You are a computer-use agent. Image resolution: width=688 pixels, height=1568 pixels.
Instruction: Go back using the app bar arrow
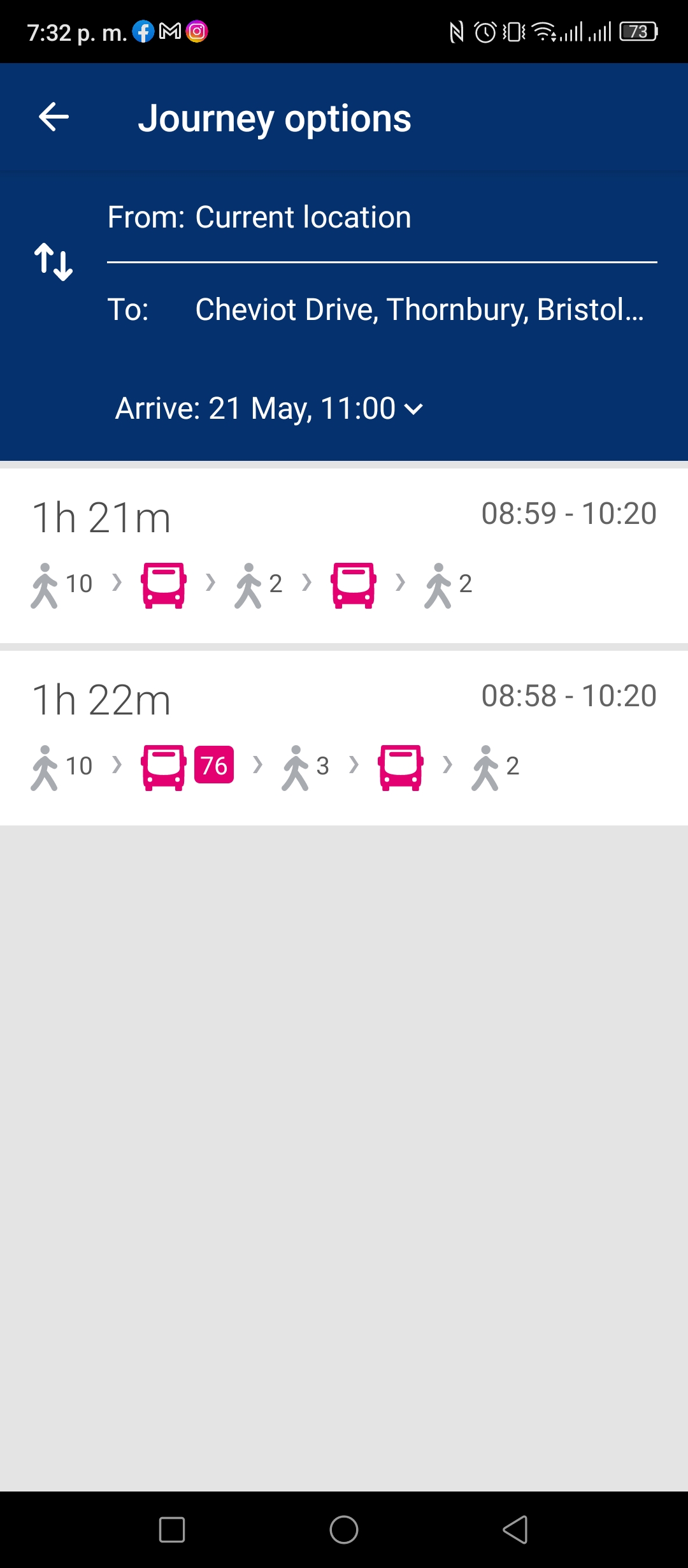pyautogui.click(x=54, y=117)
